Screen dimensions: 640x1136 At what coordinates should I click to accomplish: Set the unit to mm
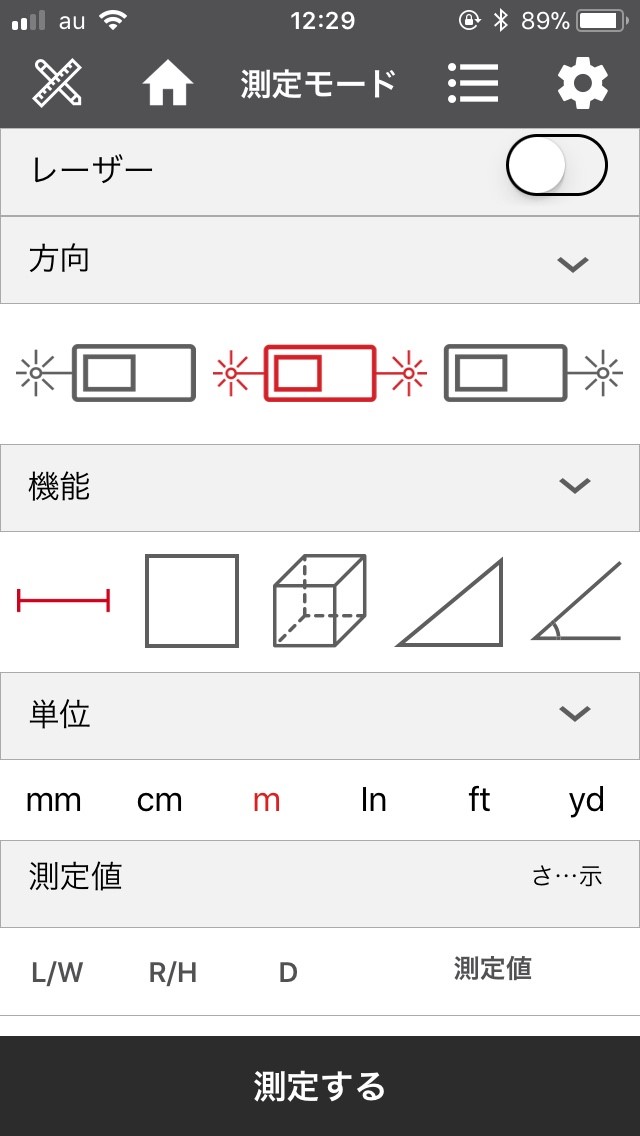pyautogui.click(x=54, y=801)
